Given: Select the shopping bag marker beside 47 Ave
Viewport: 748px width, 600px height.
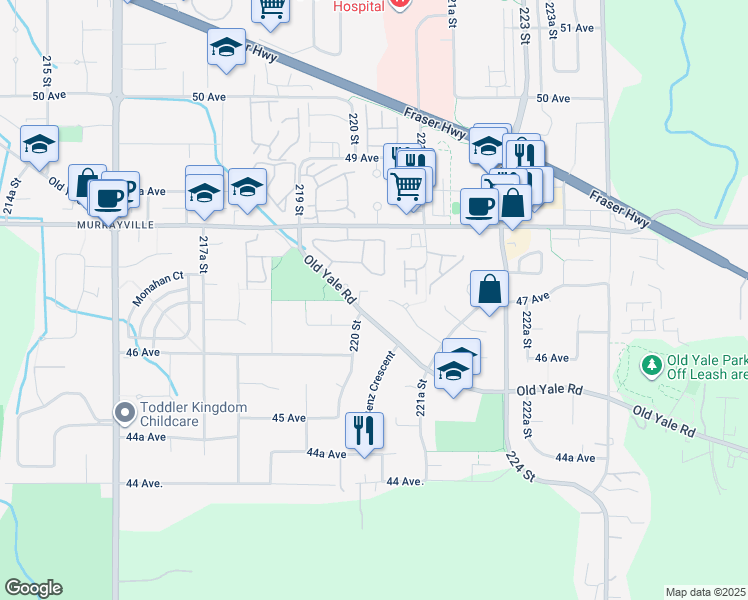Looking at the screenshot, I should pyautogui.click(x=489, y=291).
